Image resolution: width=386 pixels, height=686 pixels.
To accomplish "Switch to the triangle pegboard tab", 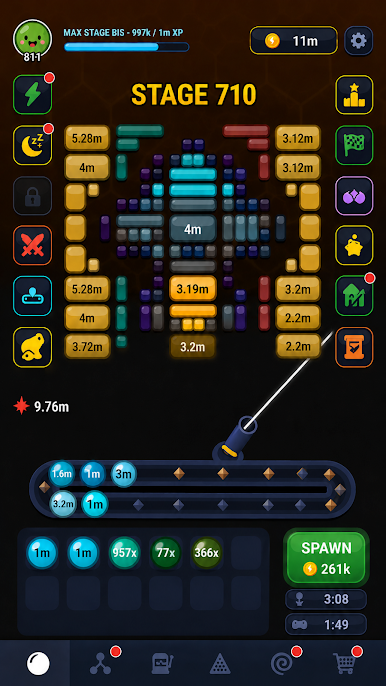I will pyautogui.click(x=220, y=663).
